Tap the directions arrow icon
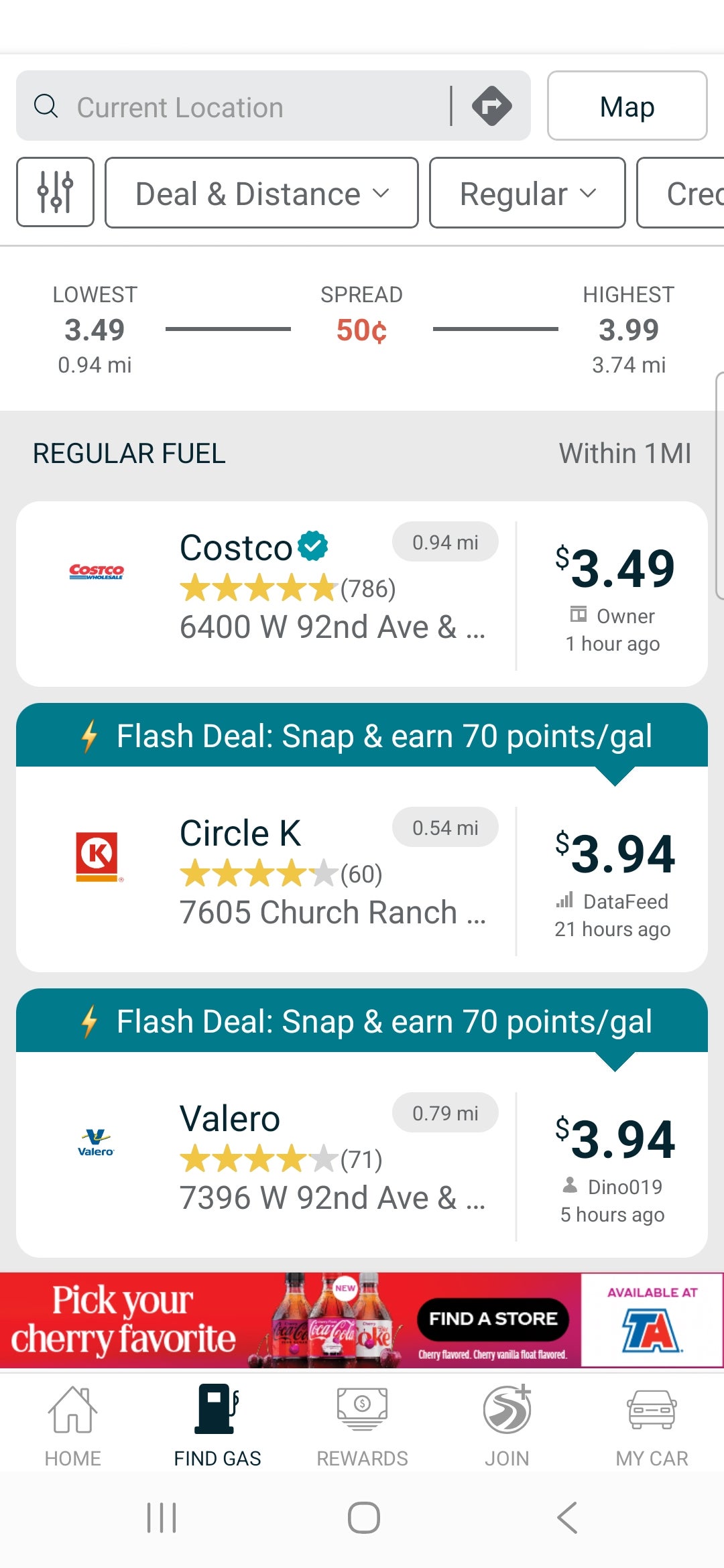This screenshot has height=1568, width=724. [x=491, y=106]
